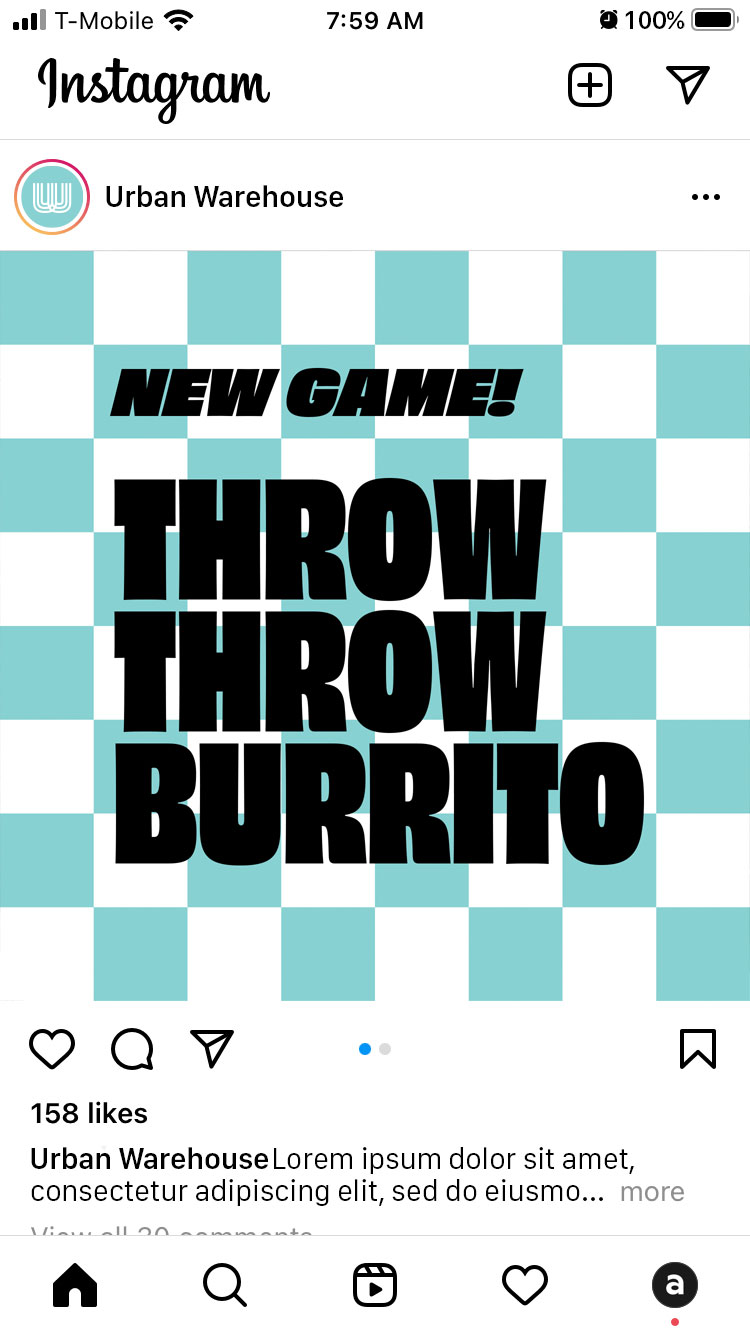Go to the Home tab
750x1334 pixels.
tap(75, 1285)
